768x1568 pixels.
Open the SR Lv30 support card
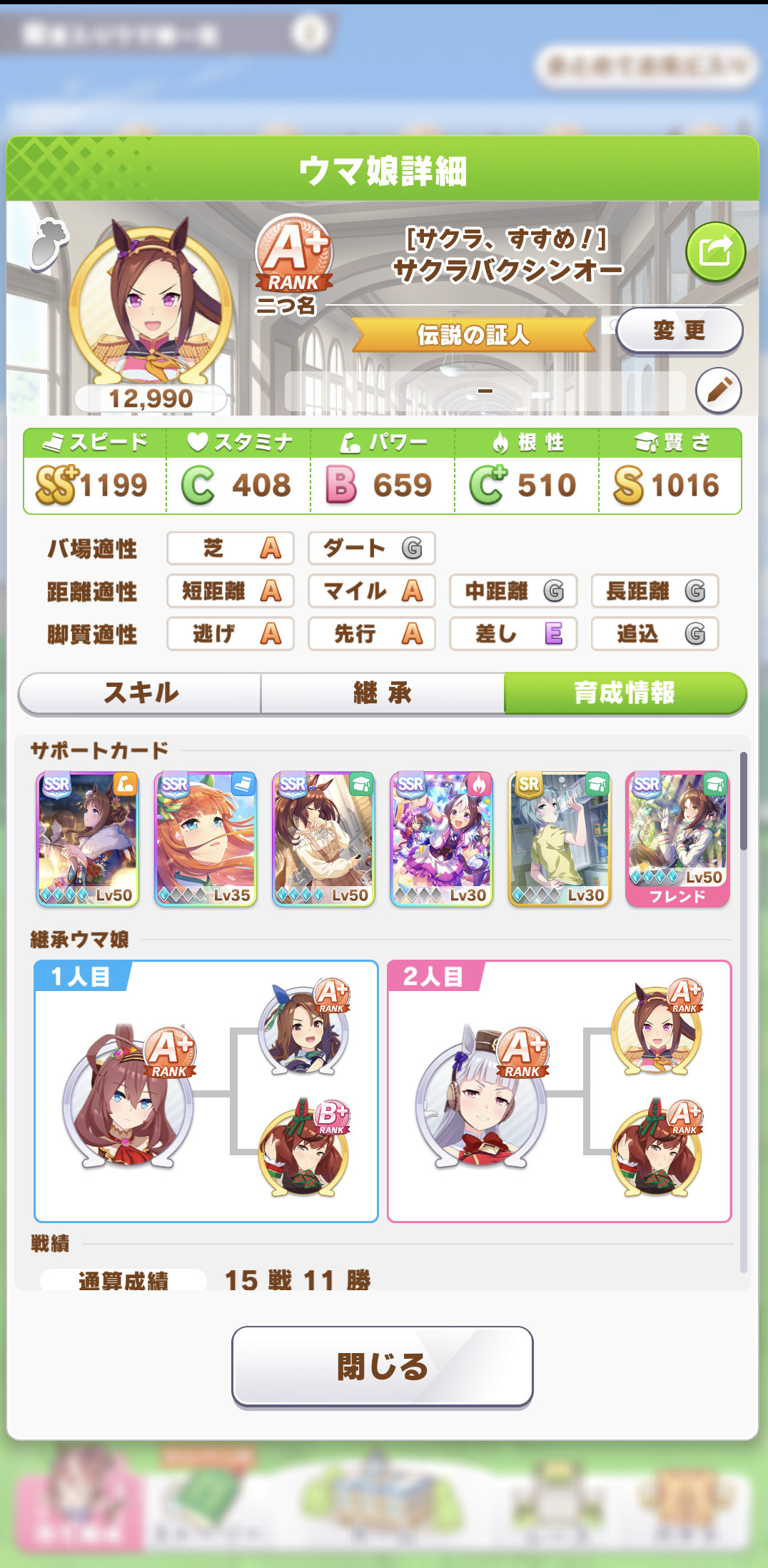[560, 838]
